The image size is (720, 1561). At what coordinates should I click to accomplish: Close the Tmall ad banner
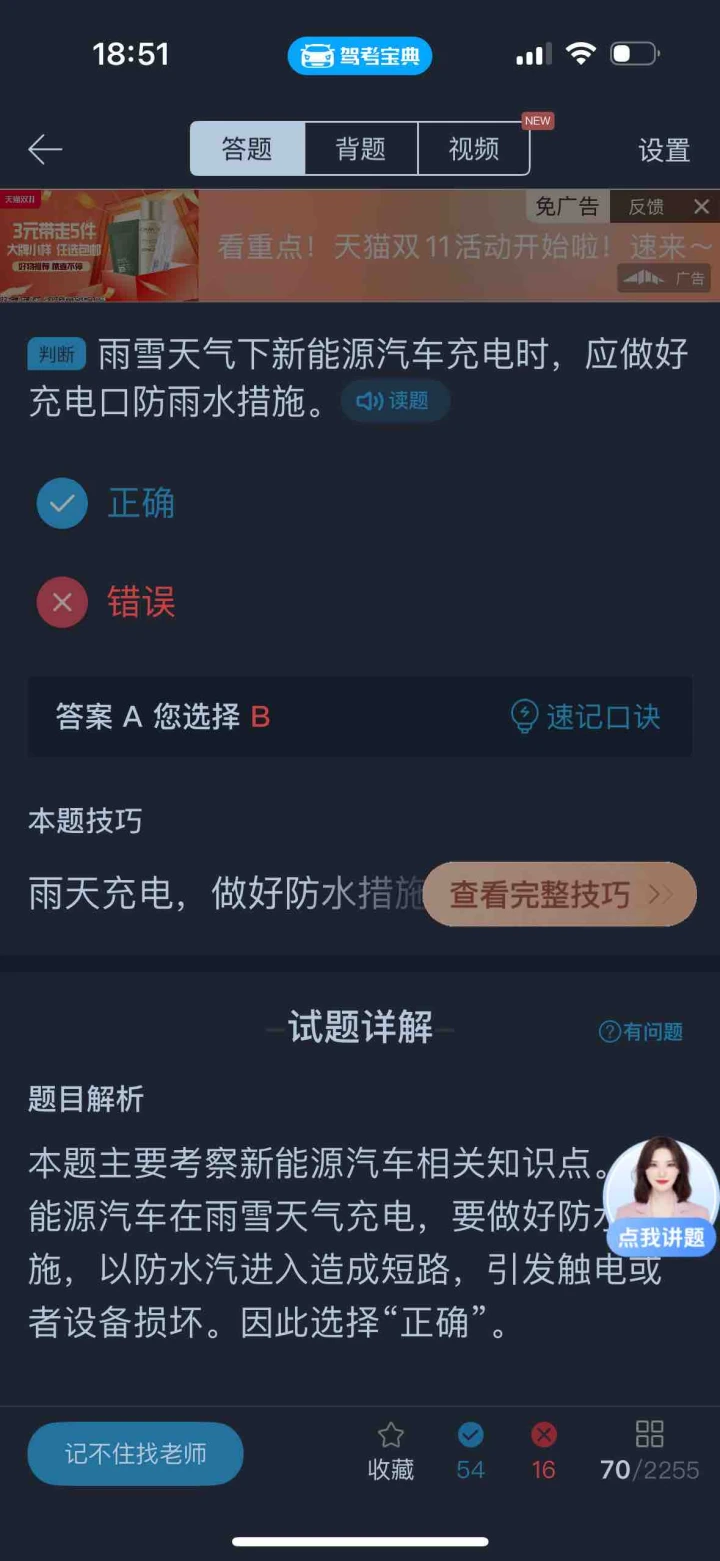coord(701,207)
